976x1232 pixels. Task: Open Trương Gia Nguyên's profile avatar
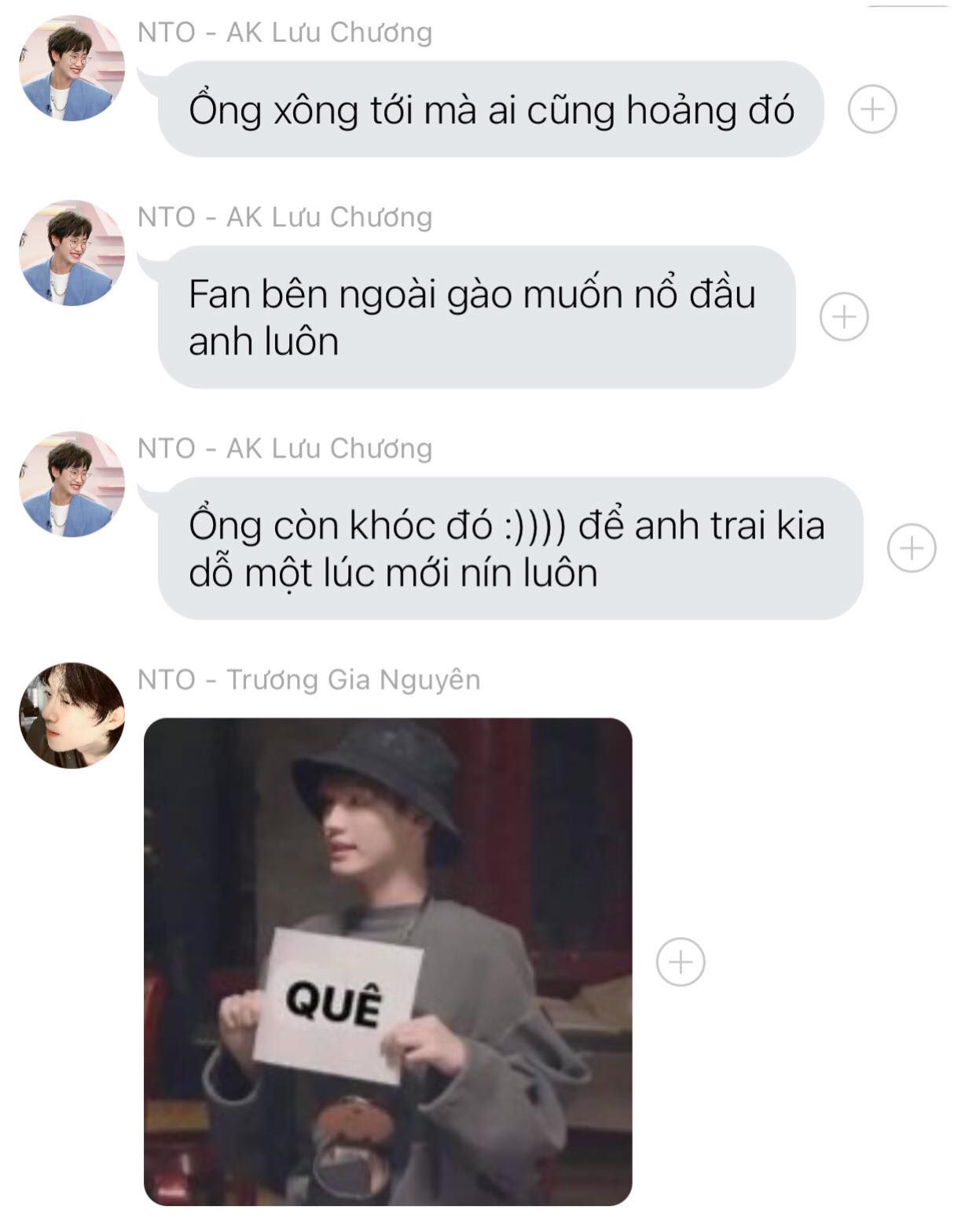(72, 715)
